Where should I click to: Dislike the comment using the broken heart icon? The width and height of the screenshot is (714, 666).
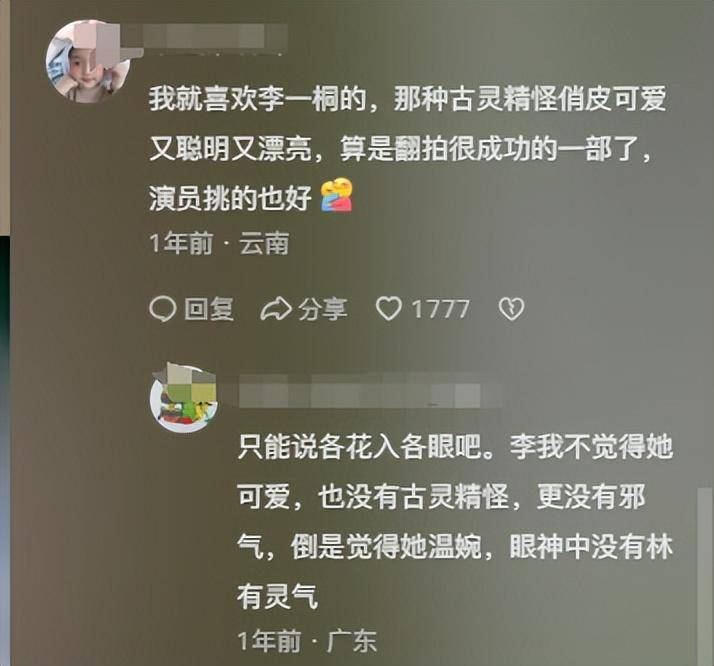[511, 310]
